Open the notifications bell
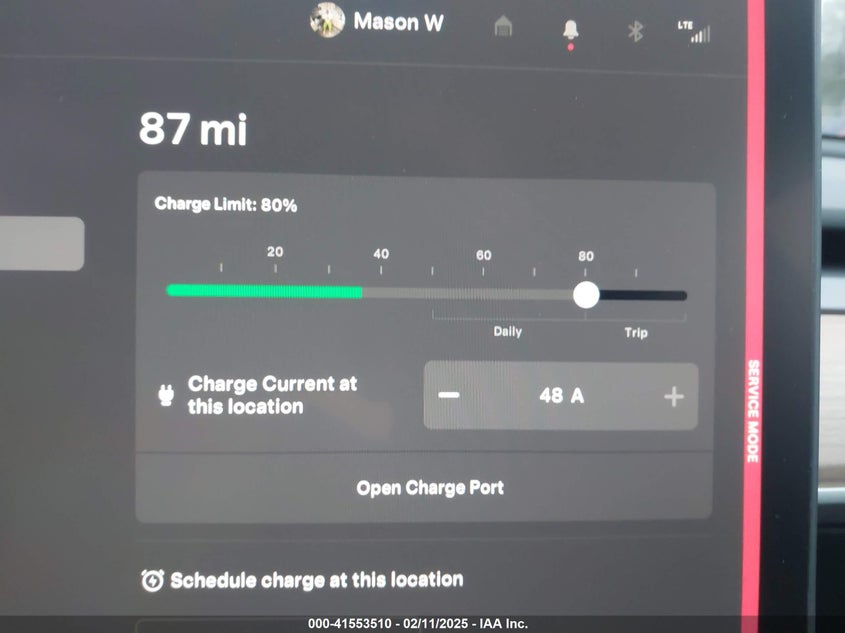Screen dimensions: 845x633 [x=570, y=30]
